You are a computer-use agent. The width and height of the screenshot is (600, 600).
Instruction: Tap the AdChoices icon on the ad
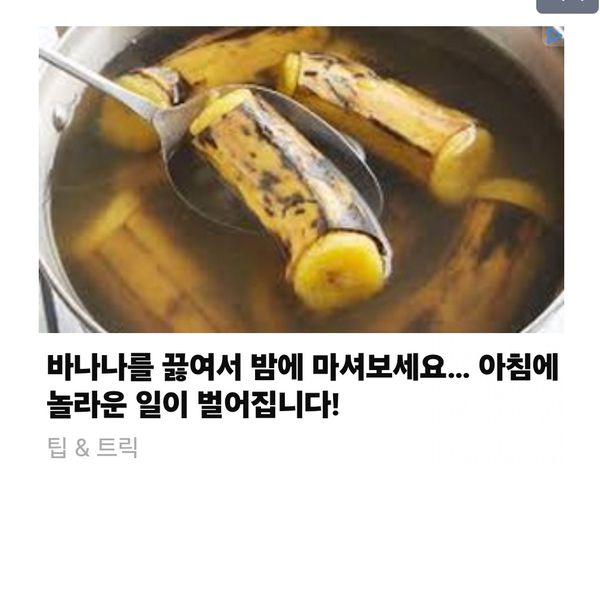554,37
